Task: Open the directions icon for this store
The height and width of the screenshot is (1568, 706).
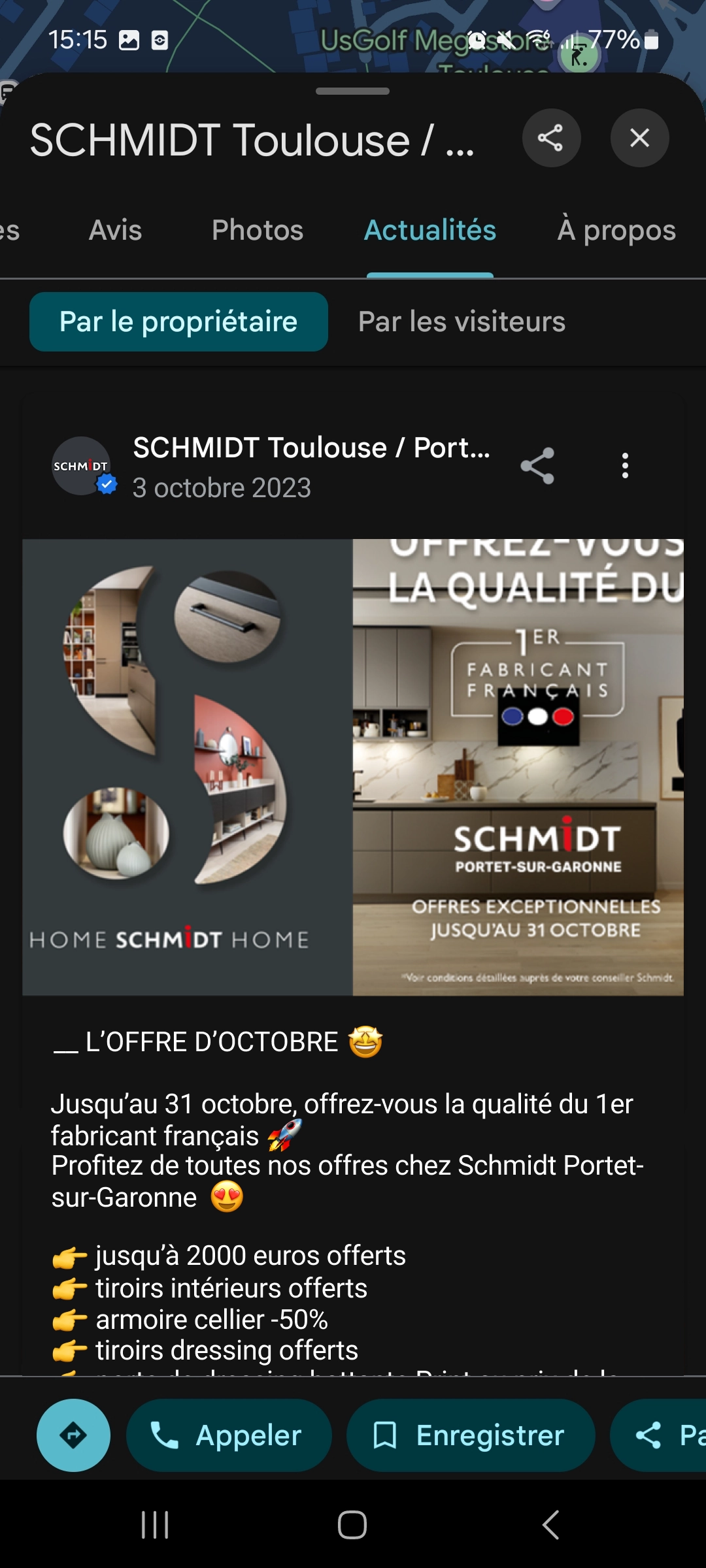Action: (73, 1436)
